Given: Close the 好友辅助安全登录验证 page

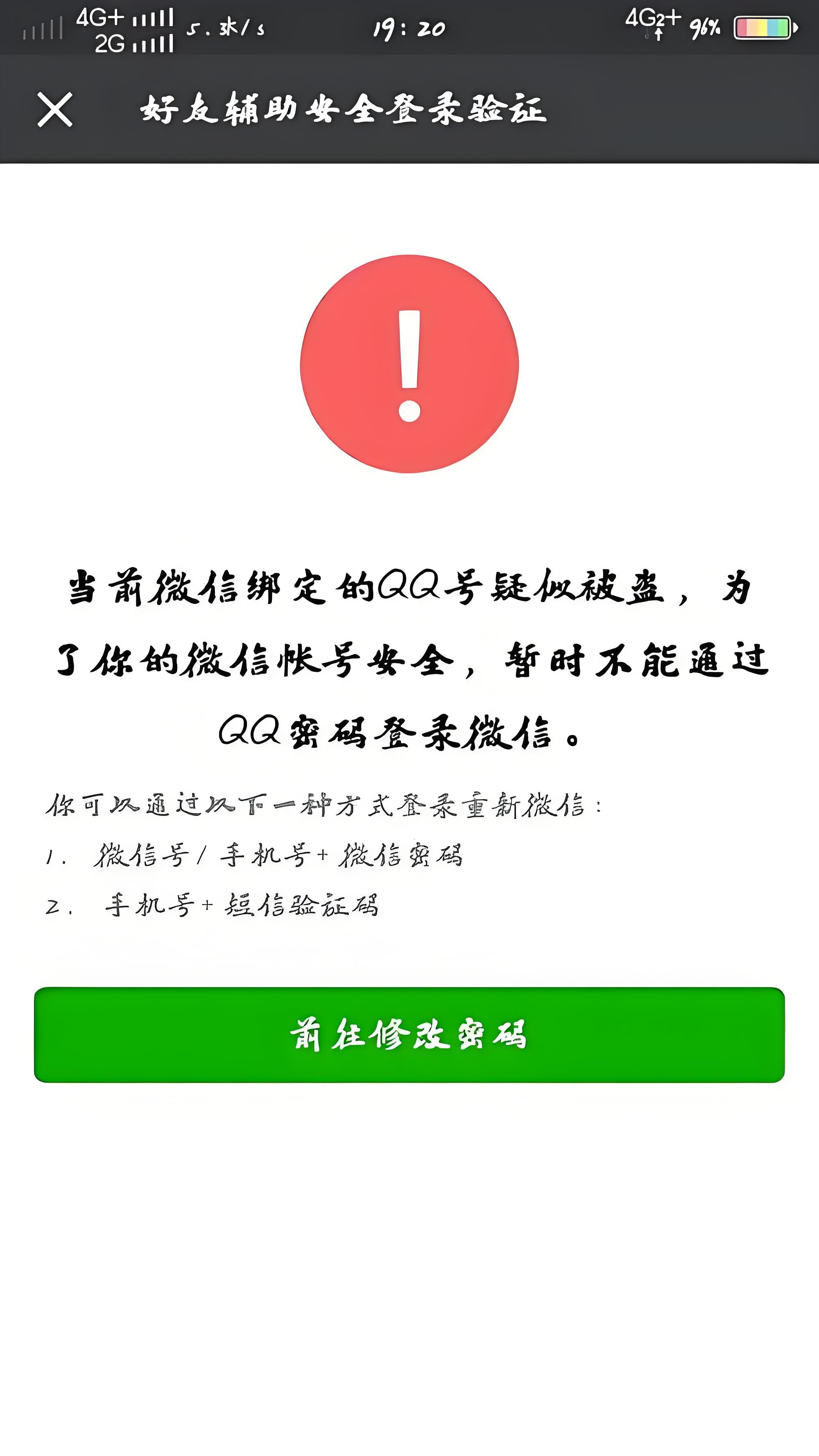Looking at the screenshot, I should [x=55, y=109].
